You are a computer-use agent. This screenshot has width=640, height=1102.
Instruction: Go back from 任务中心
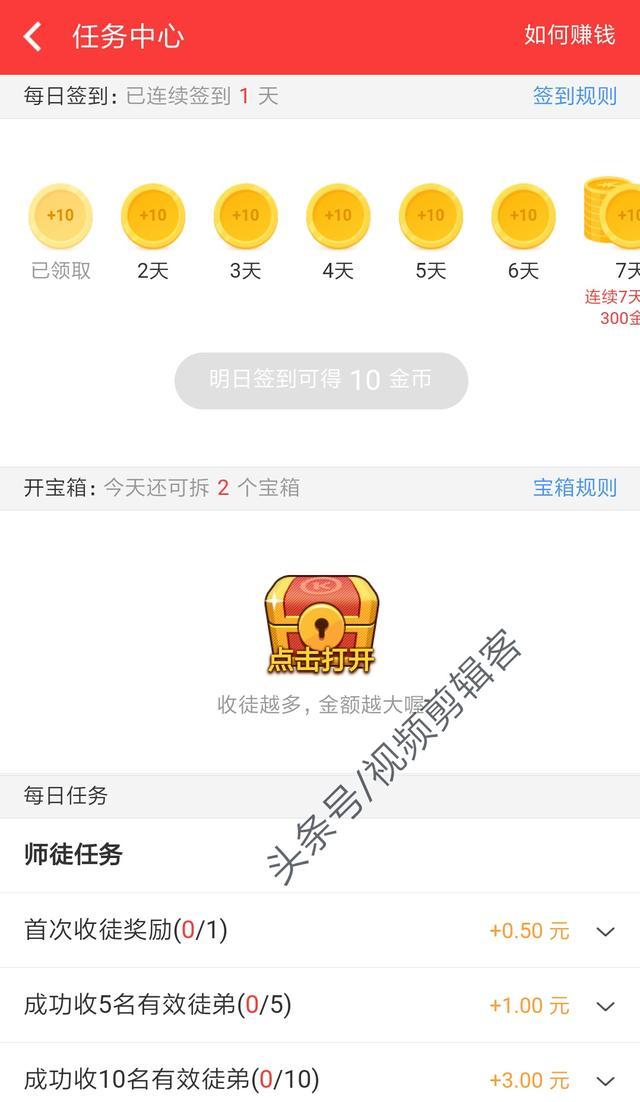tap(33, 38)
